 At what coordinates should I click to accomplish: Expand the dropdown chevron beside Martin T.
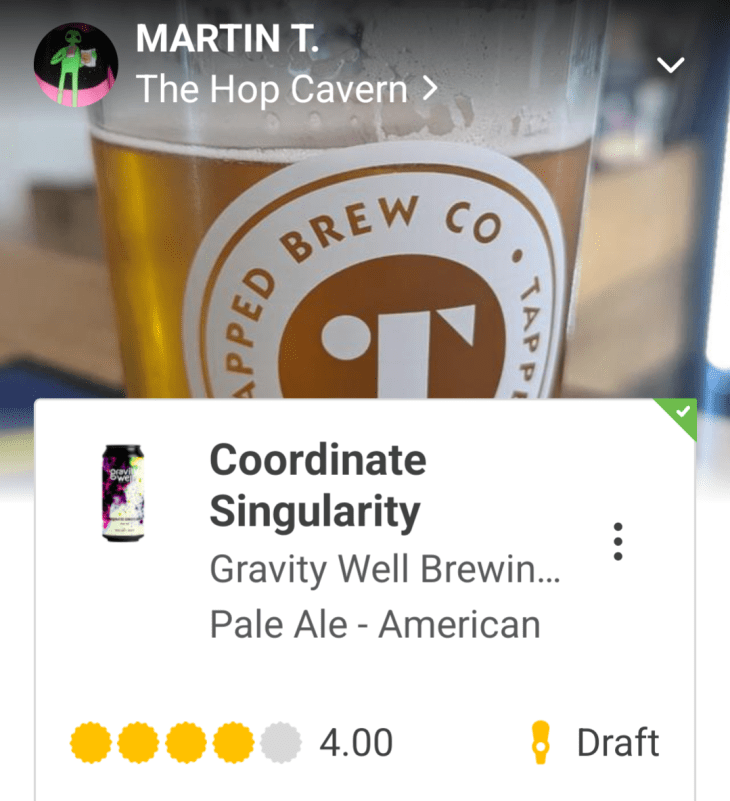pos(670,65)
